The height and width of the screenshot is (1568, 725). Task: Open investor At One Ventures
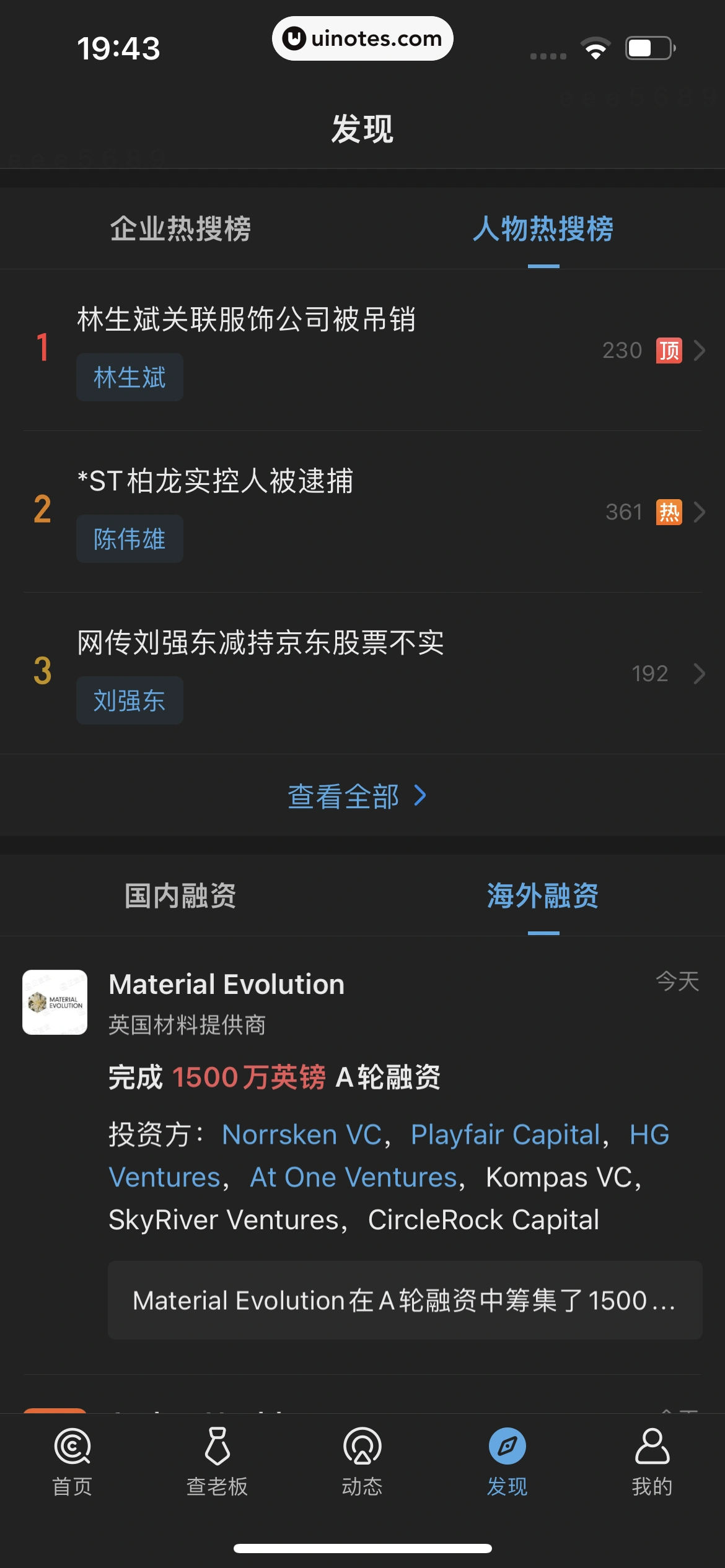click(353, 1177)
